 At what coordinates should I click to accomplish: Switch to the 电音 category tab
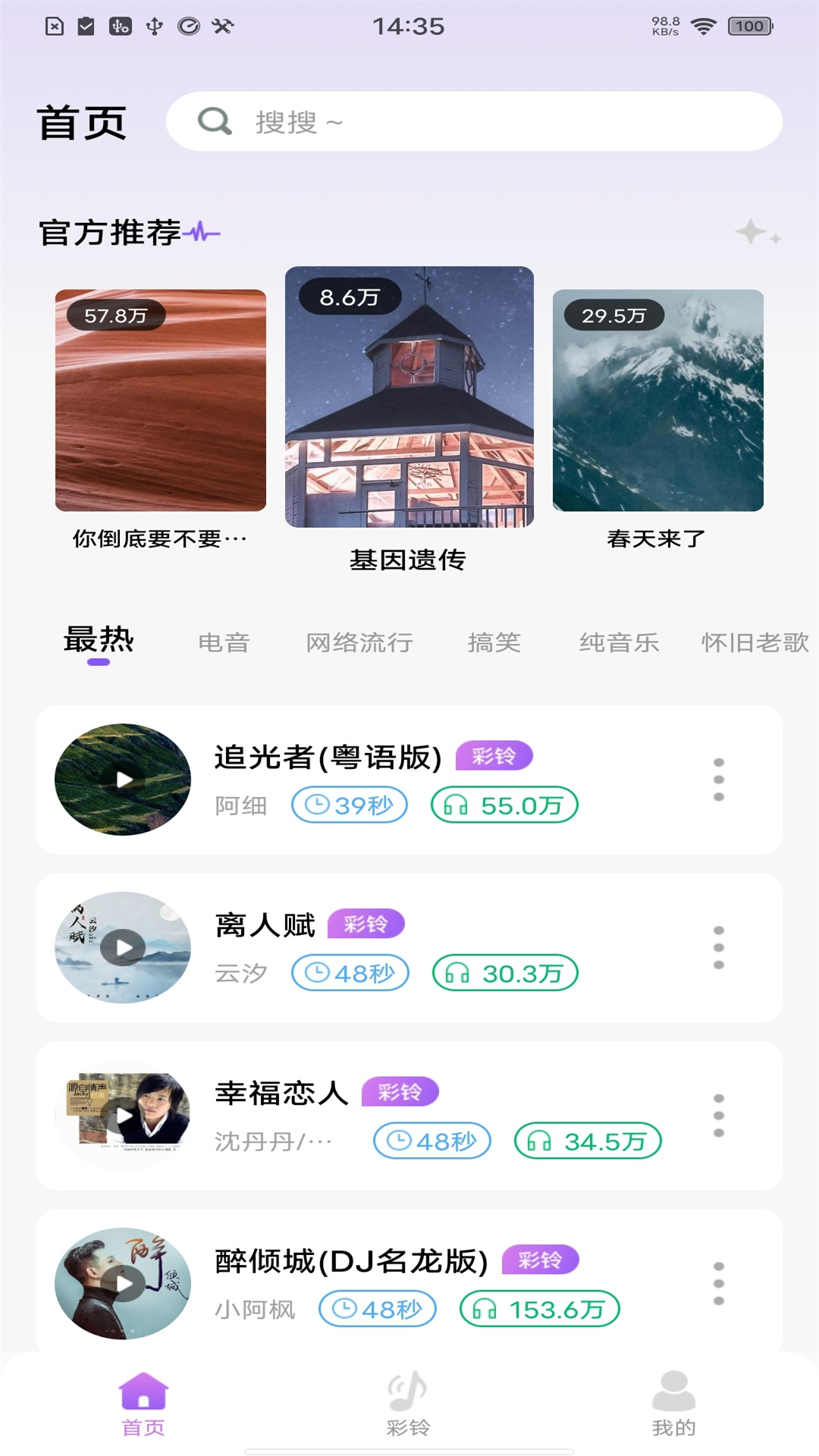224,643
